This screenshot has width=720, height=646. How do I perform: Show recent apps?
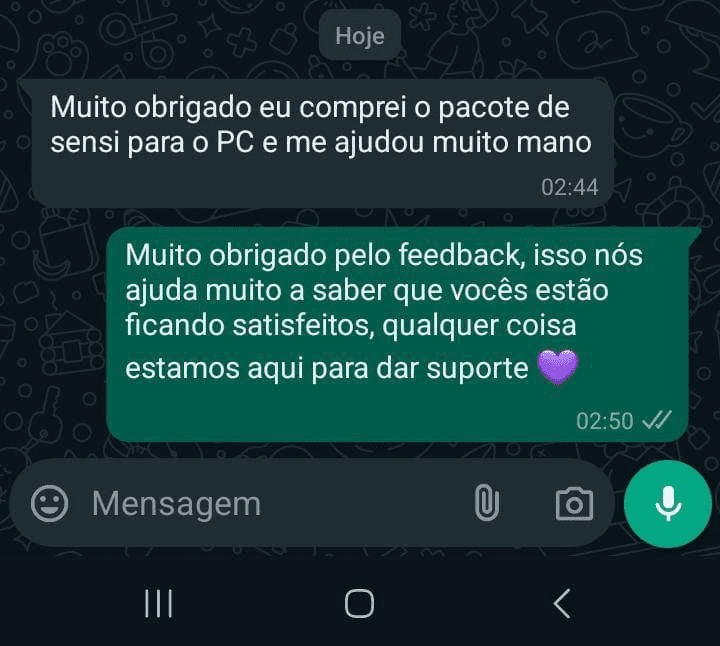pos(158,603)
